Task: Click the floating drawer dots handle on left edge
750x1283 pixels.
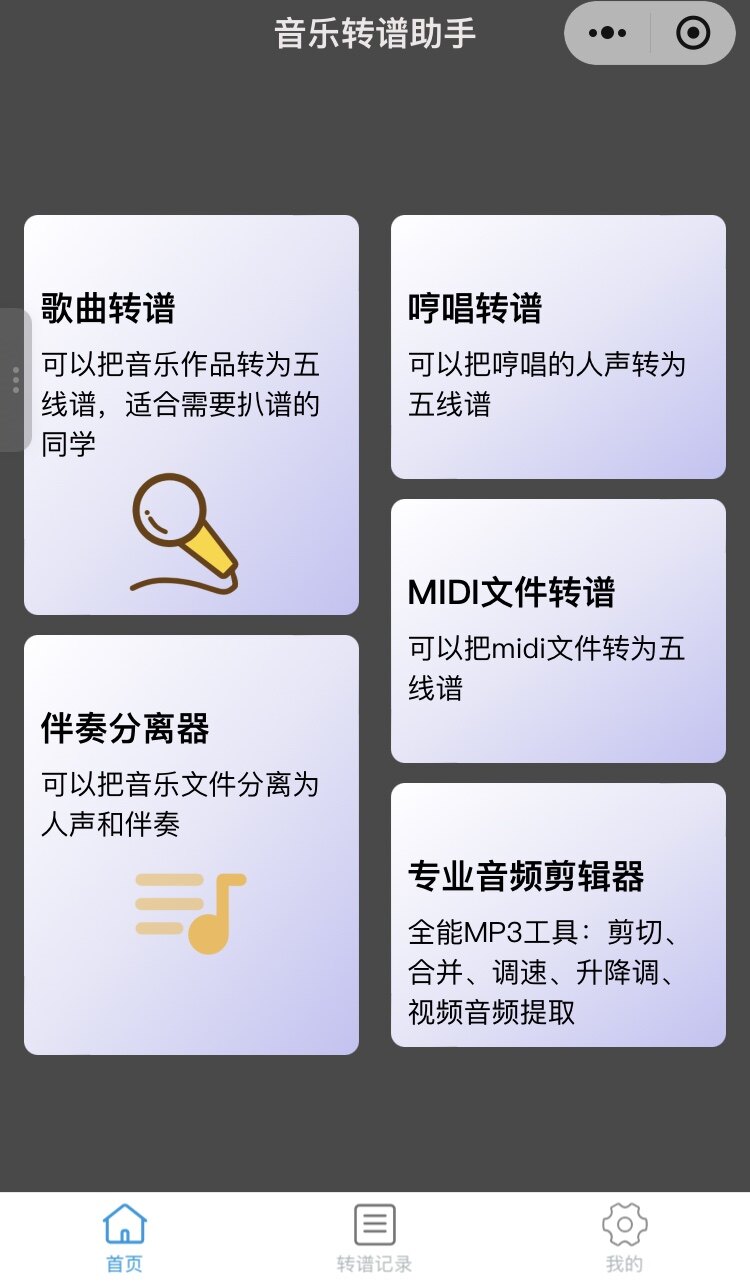Action: (16, 380)
